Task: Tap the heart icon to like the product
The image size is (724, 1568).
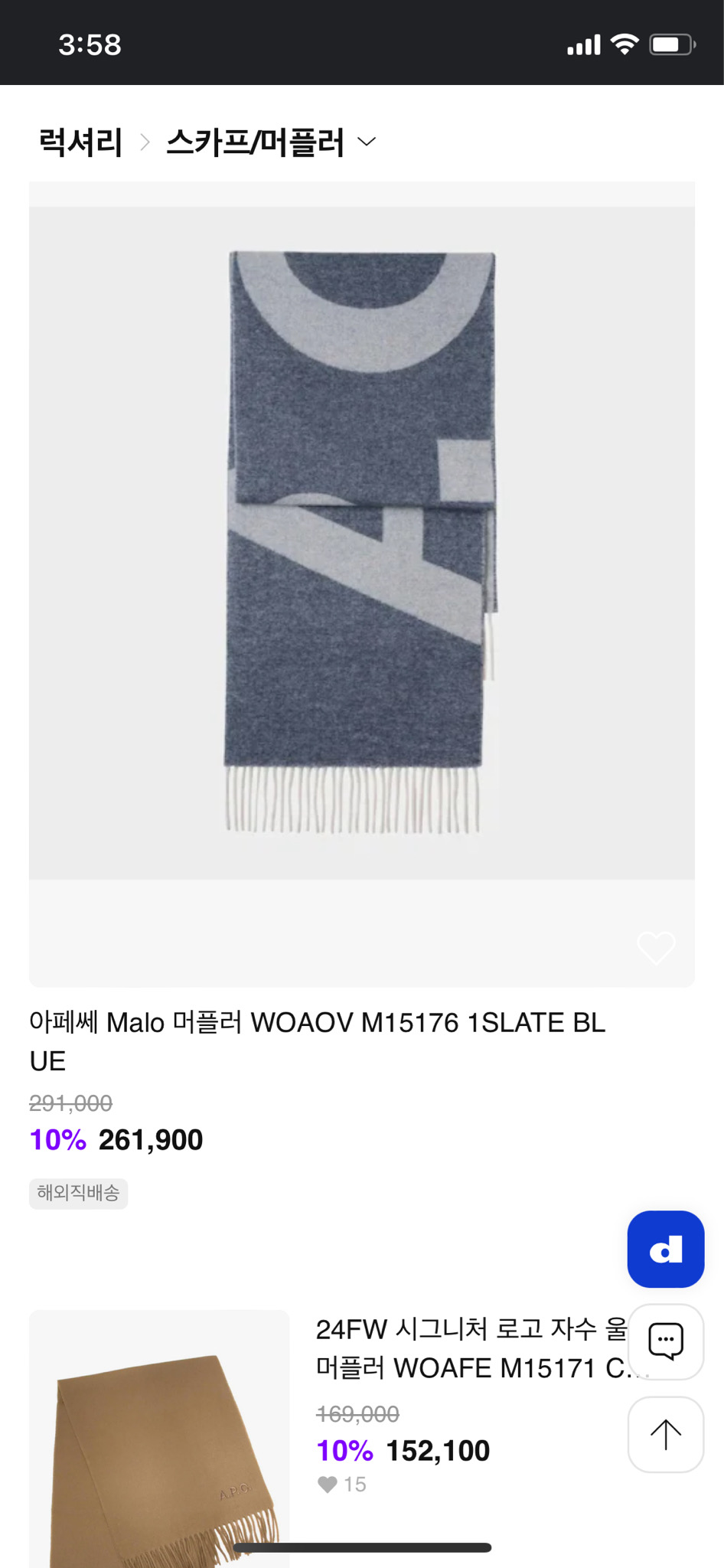Action: 656,948
